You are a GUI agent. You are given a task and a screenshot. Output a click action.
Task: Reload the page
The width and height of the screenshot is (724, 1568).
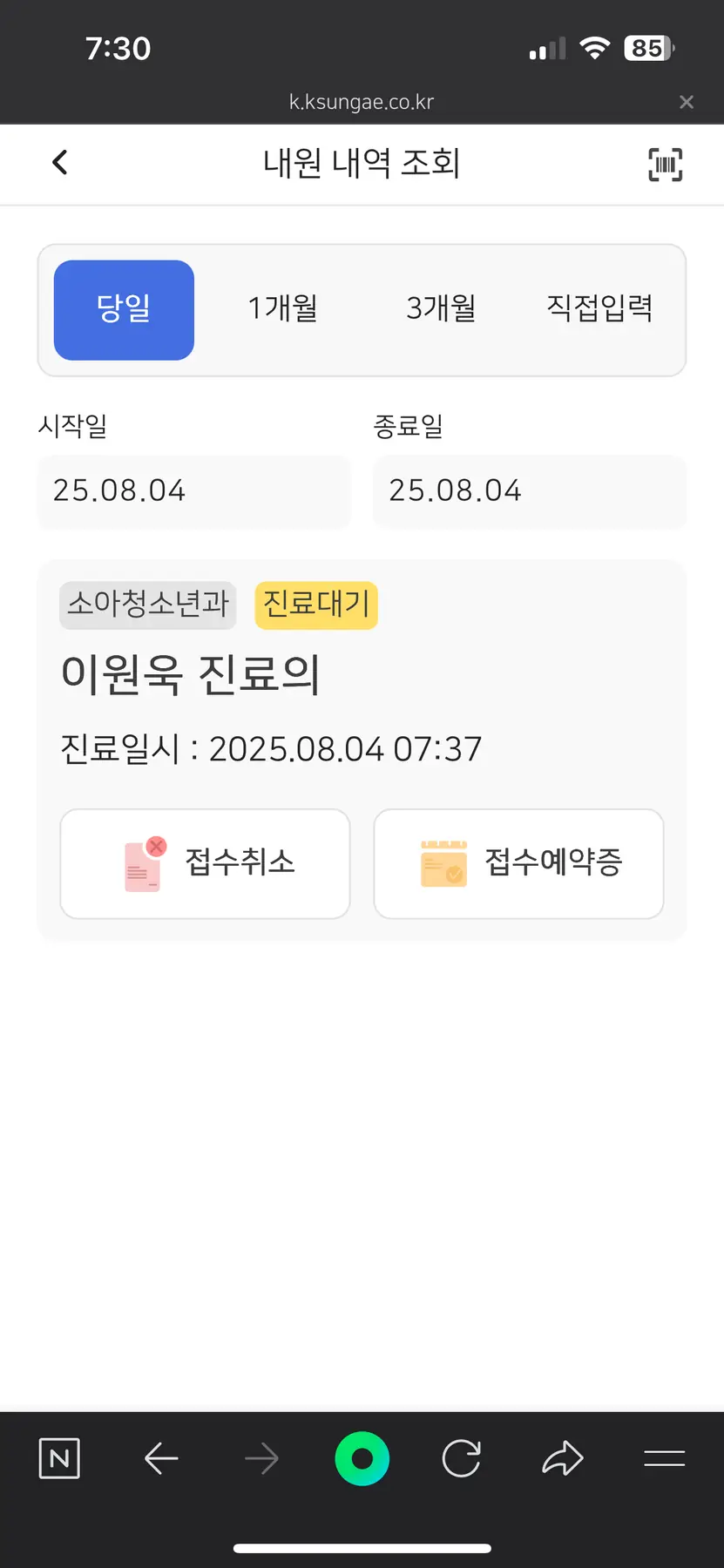click(x=462, y=1458)
